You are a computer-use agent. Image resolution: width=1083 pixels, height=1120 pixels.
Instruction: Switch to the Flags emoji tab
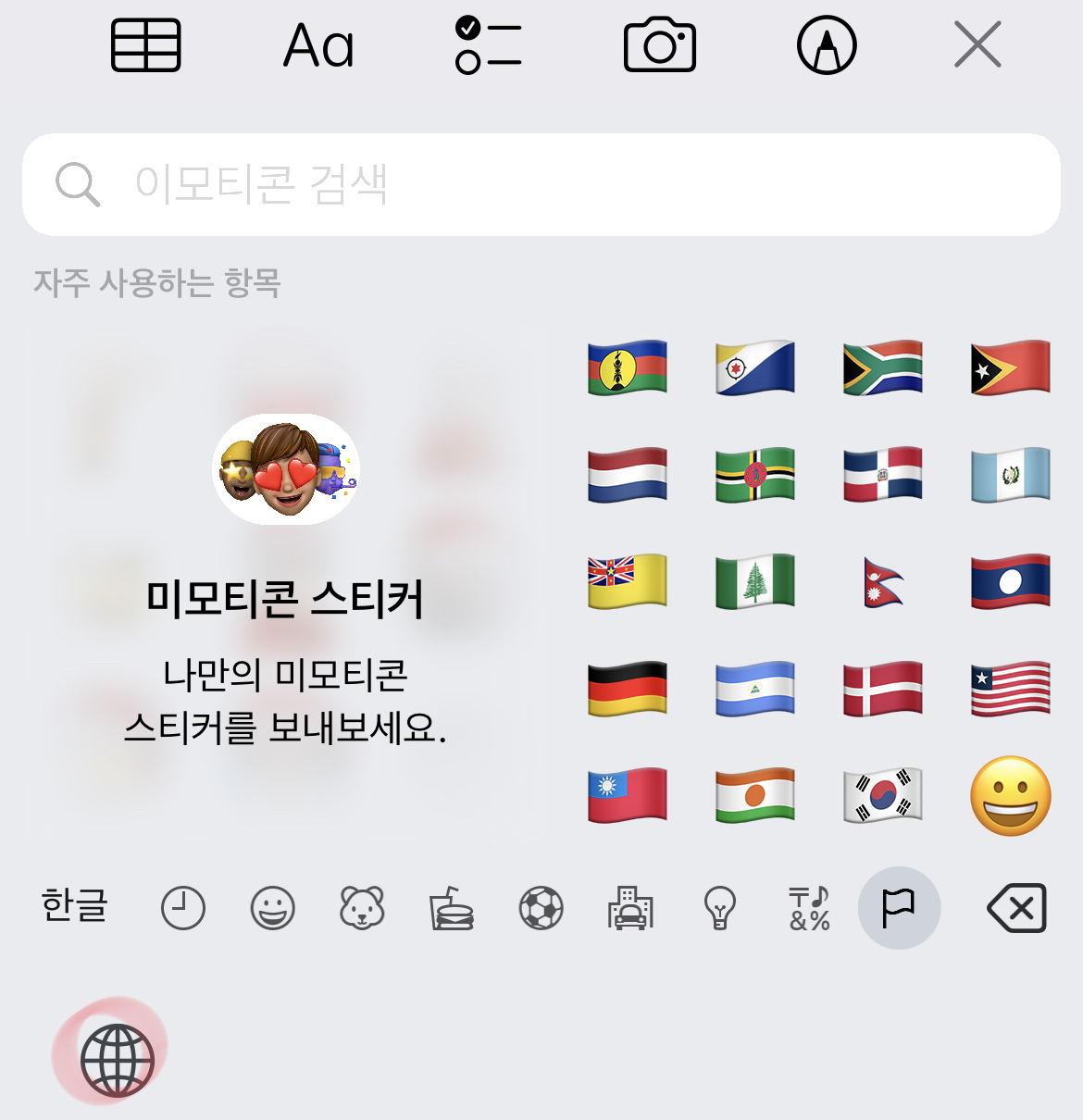click(899, 908)
